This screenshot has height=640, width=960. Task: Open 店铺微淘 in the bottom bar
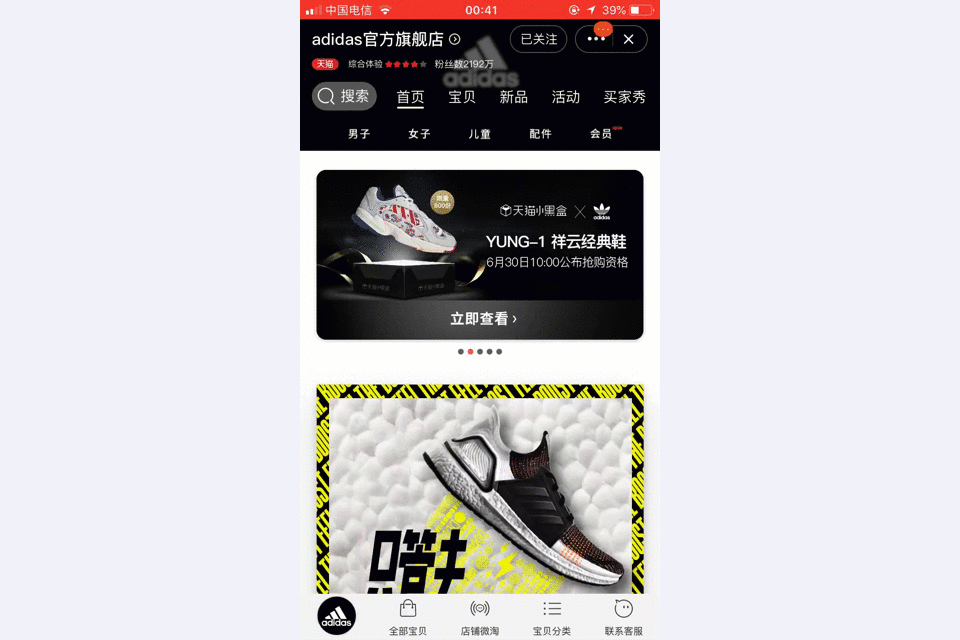480,617
